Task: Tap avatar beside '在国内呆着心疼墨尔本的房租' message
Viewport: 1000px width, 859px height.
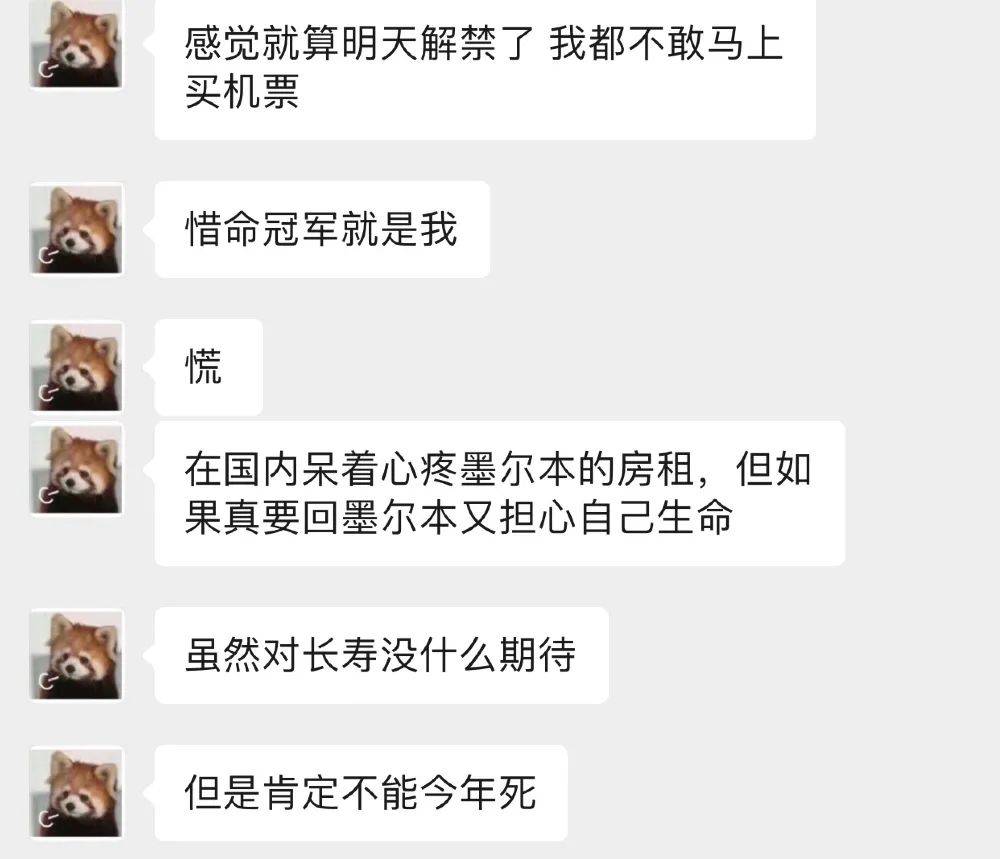Action: point(76,470)
